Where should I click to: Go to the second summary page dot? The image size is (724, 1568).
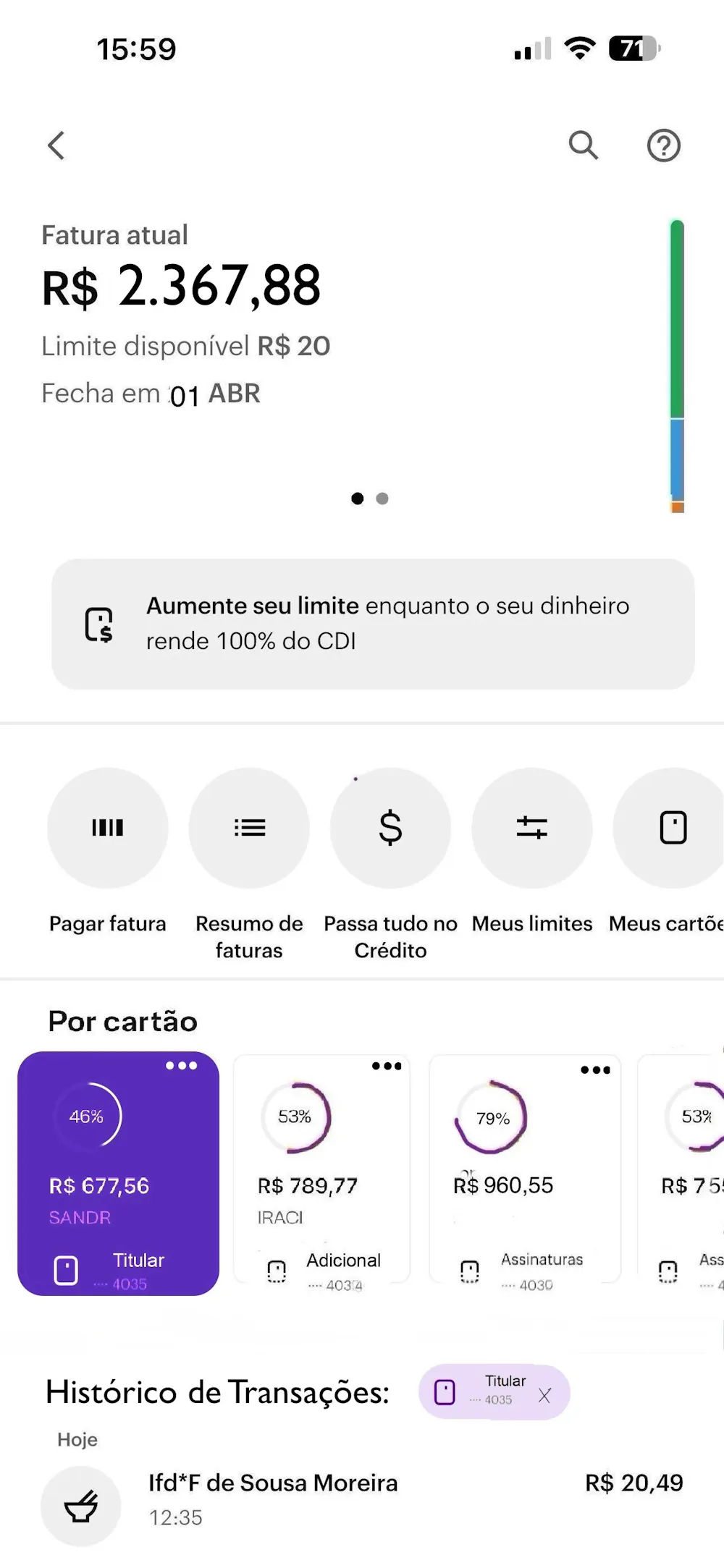coord(382,499)
